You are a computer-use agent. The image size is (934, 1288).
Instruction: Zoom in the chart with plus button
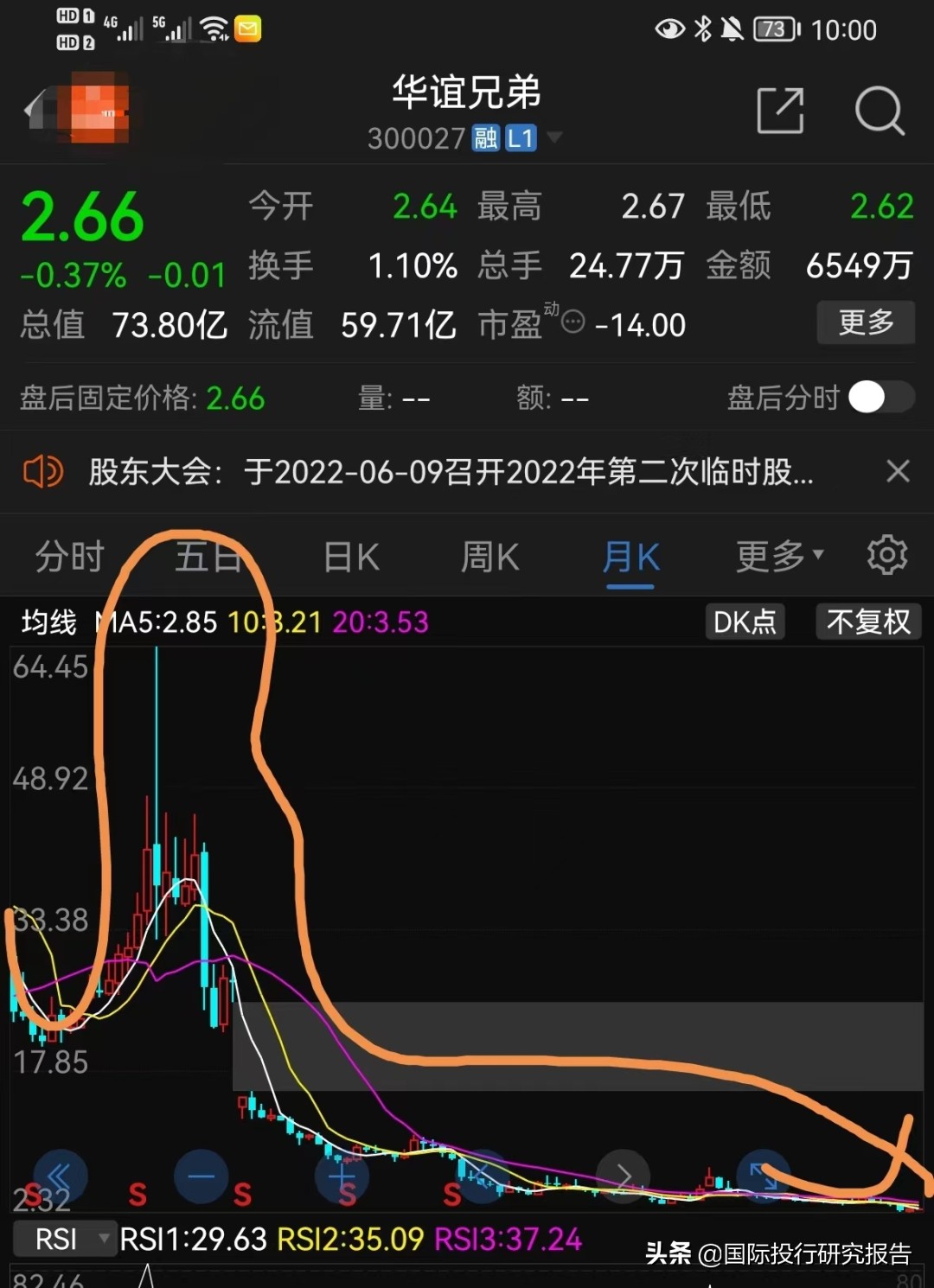coord(342,1176)
